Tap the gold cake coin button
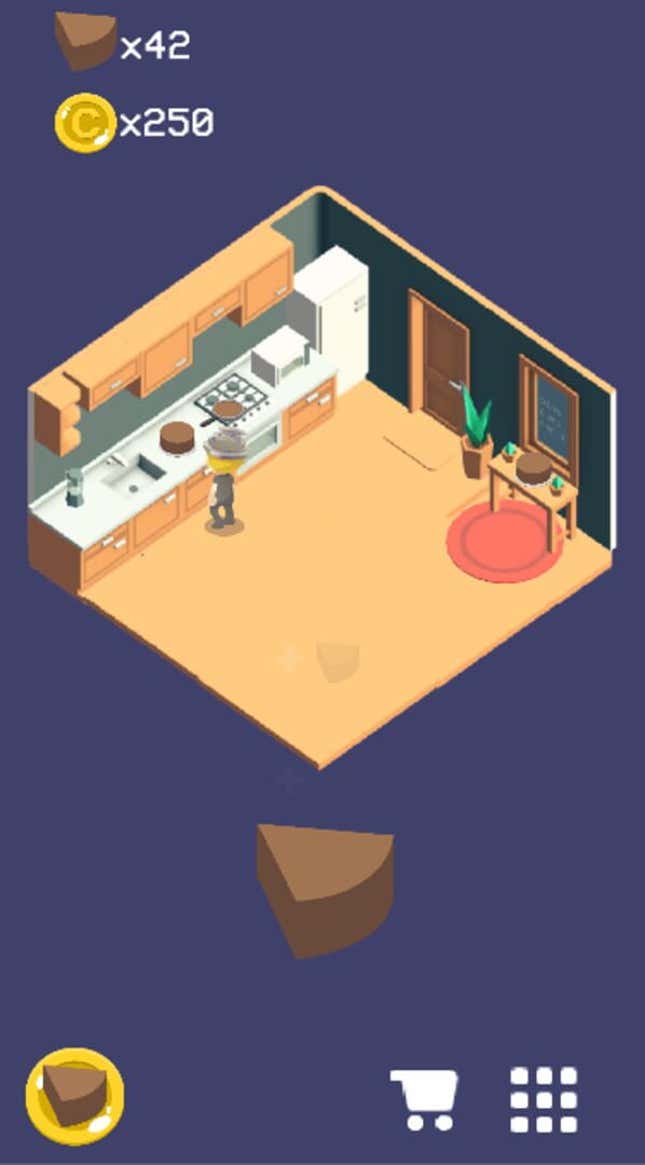The height and width of the screenshot is (1165, 645). [75, 1097]
